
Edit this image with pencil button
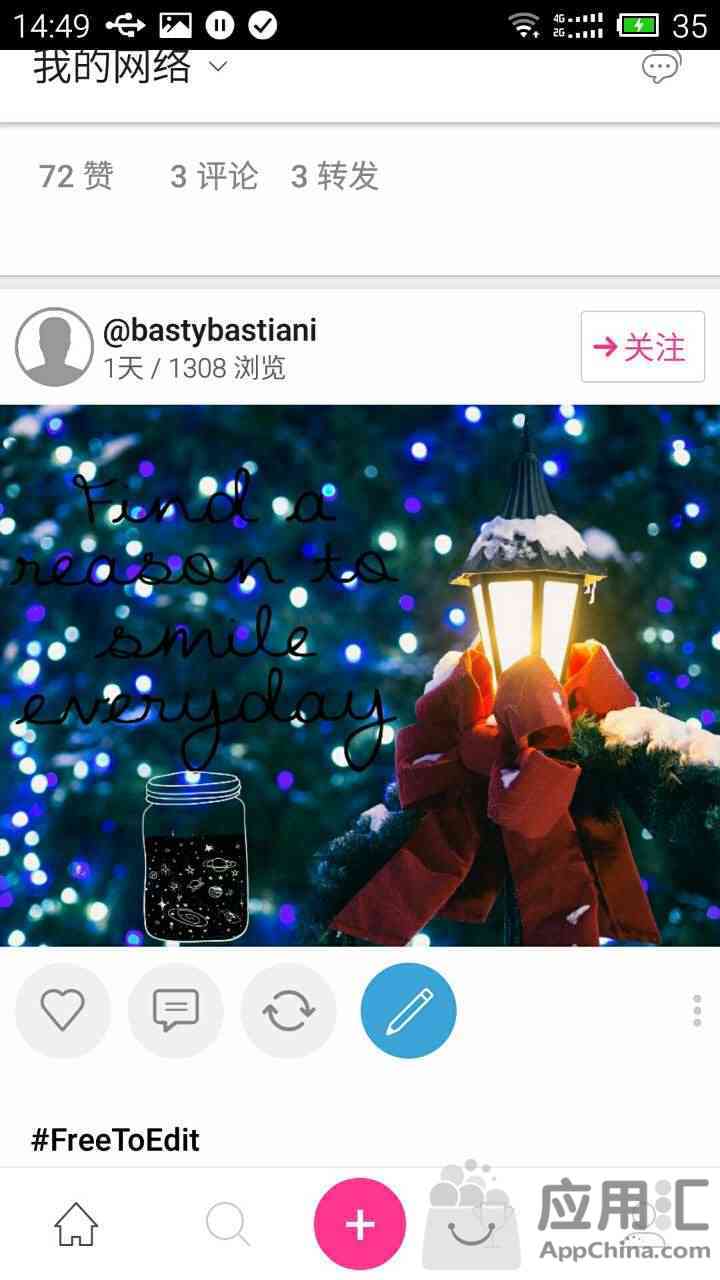tap(408, 1010)
